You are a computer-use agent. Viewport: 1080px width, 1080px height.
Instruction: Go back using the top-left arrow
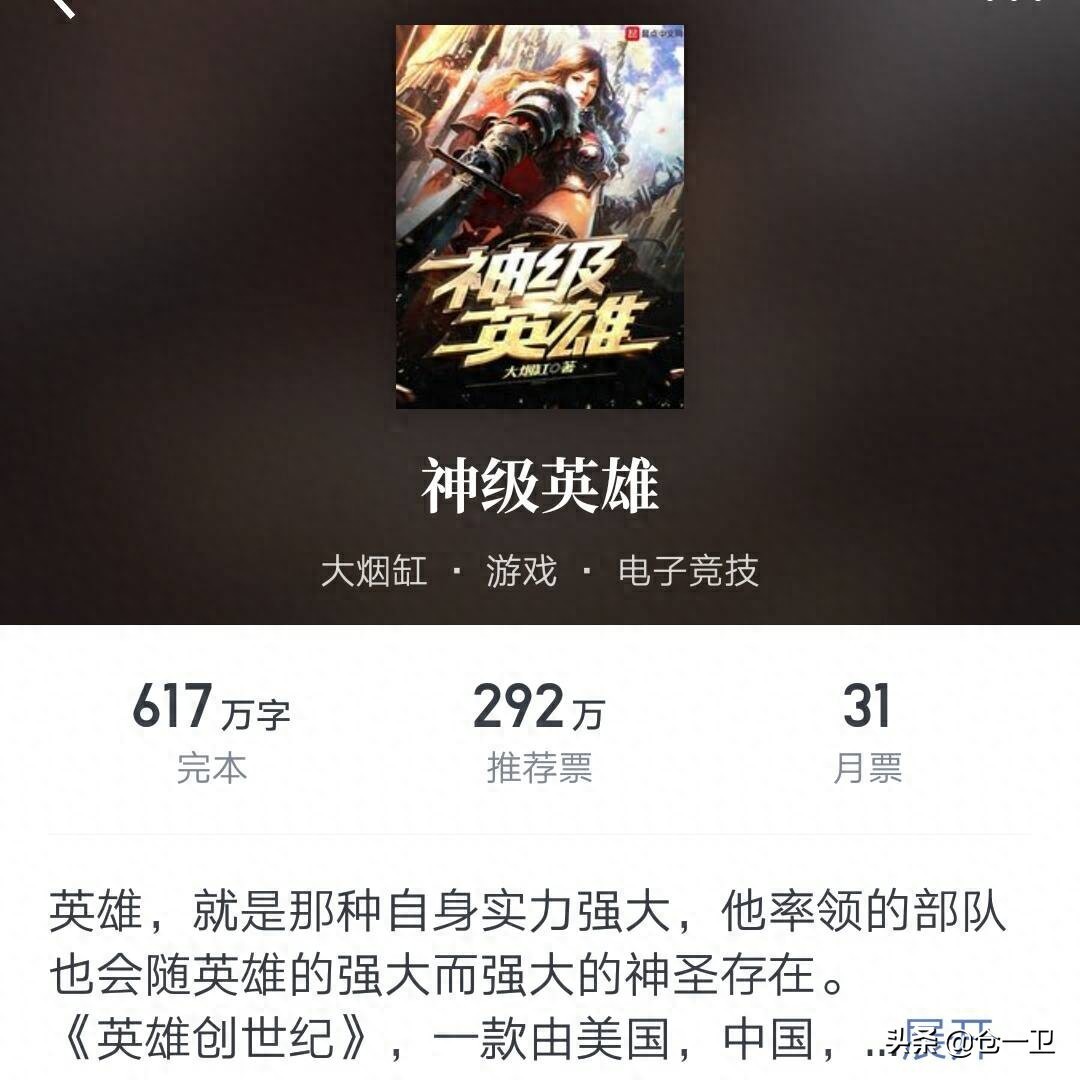(x=62, y=6)
